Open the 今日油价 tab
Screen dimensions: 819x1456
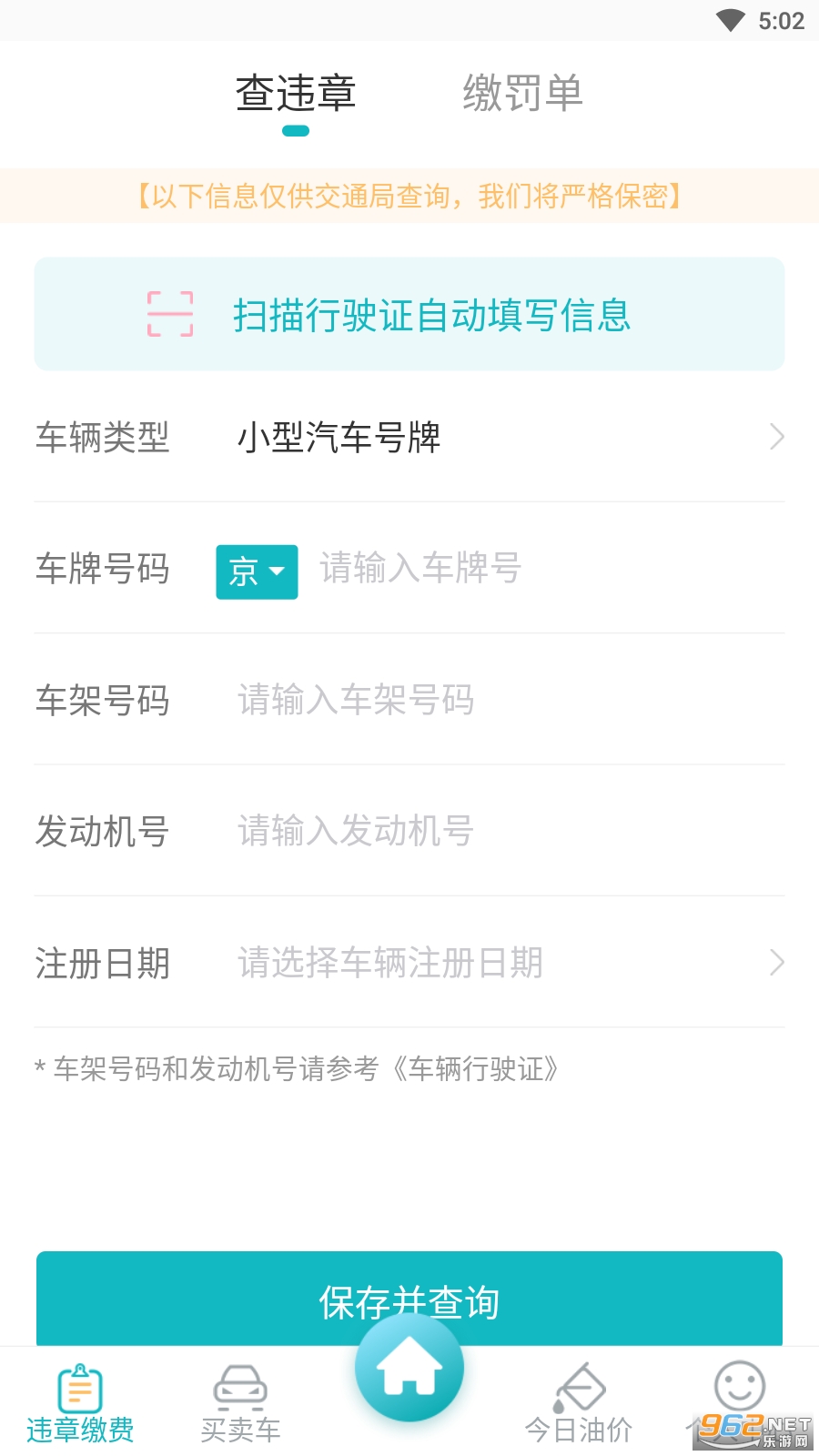tap(579, 1403)
